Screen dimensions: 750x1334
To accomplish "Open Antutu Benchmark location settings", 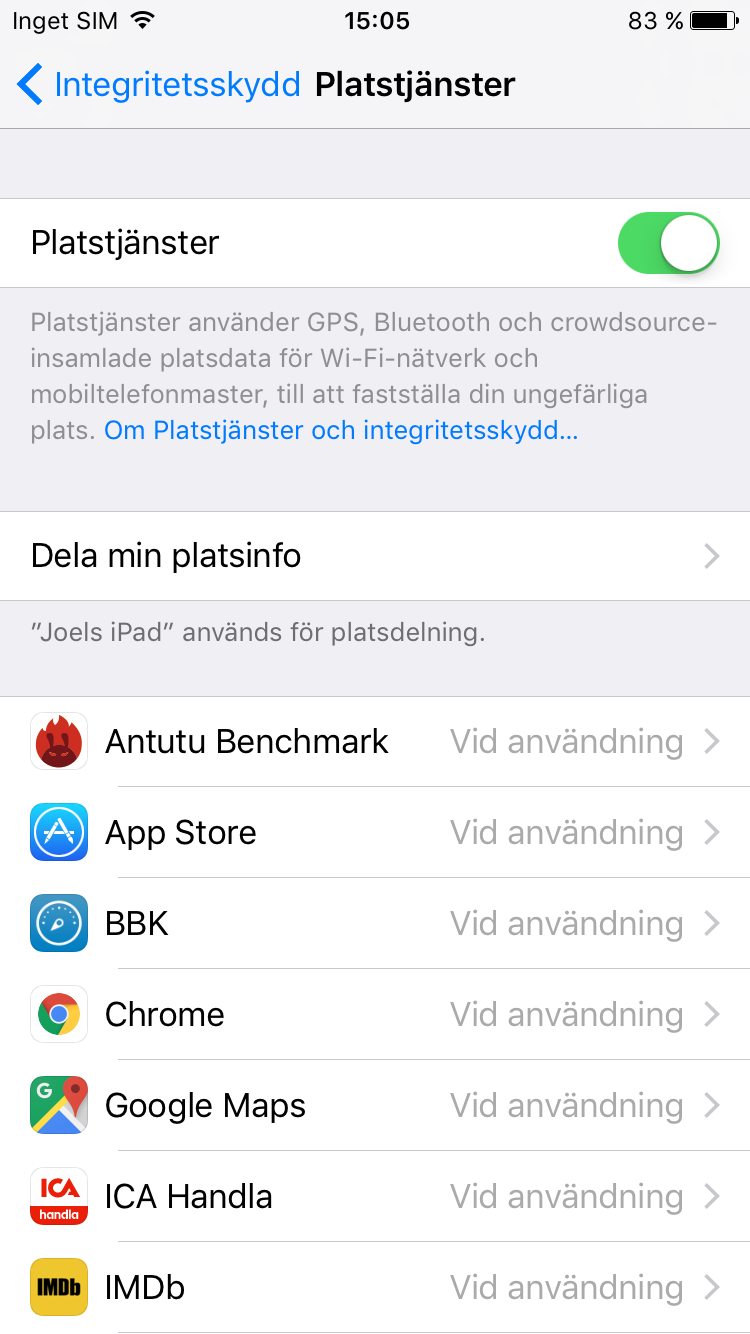I will 375,742.
